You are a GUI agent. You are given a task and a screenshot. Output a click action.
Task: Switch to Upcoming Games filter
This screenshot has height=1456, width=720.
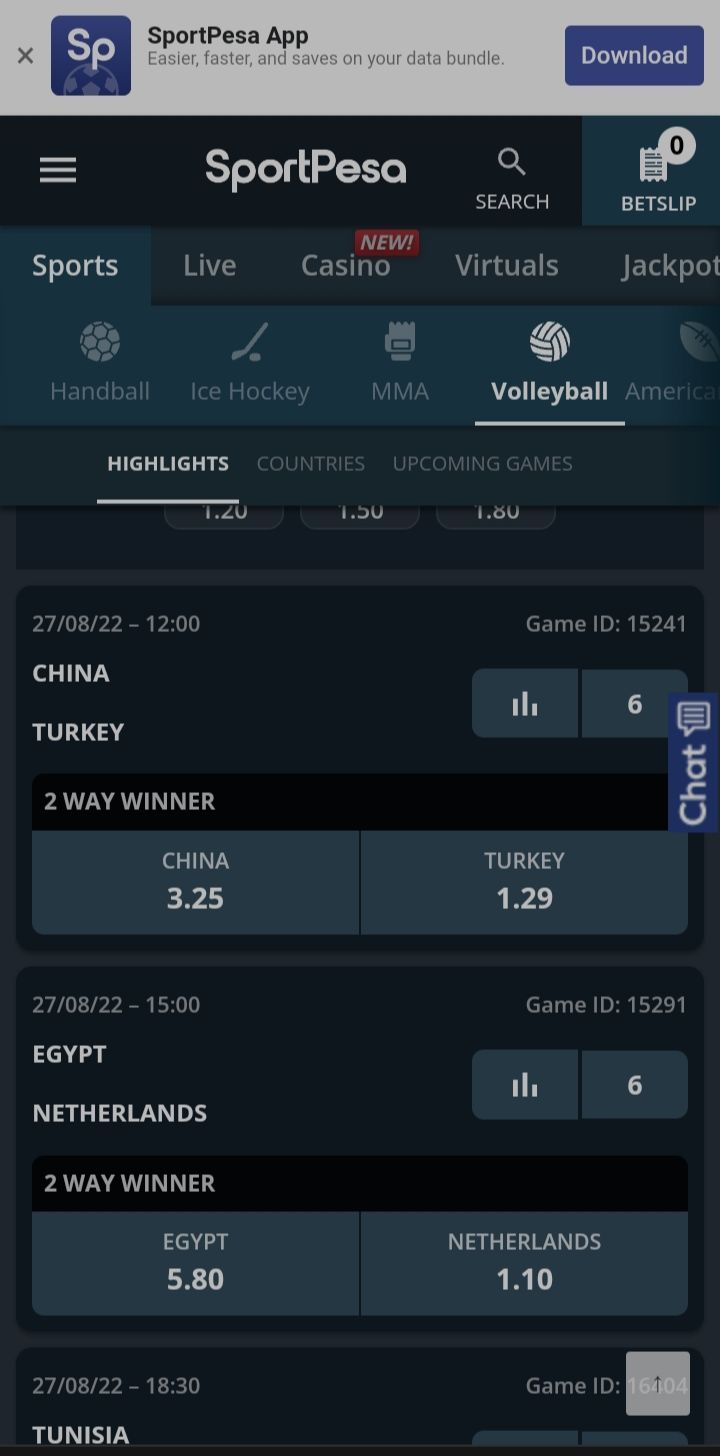point(483,464)
